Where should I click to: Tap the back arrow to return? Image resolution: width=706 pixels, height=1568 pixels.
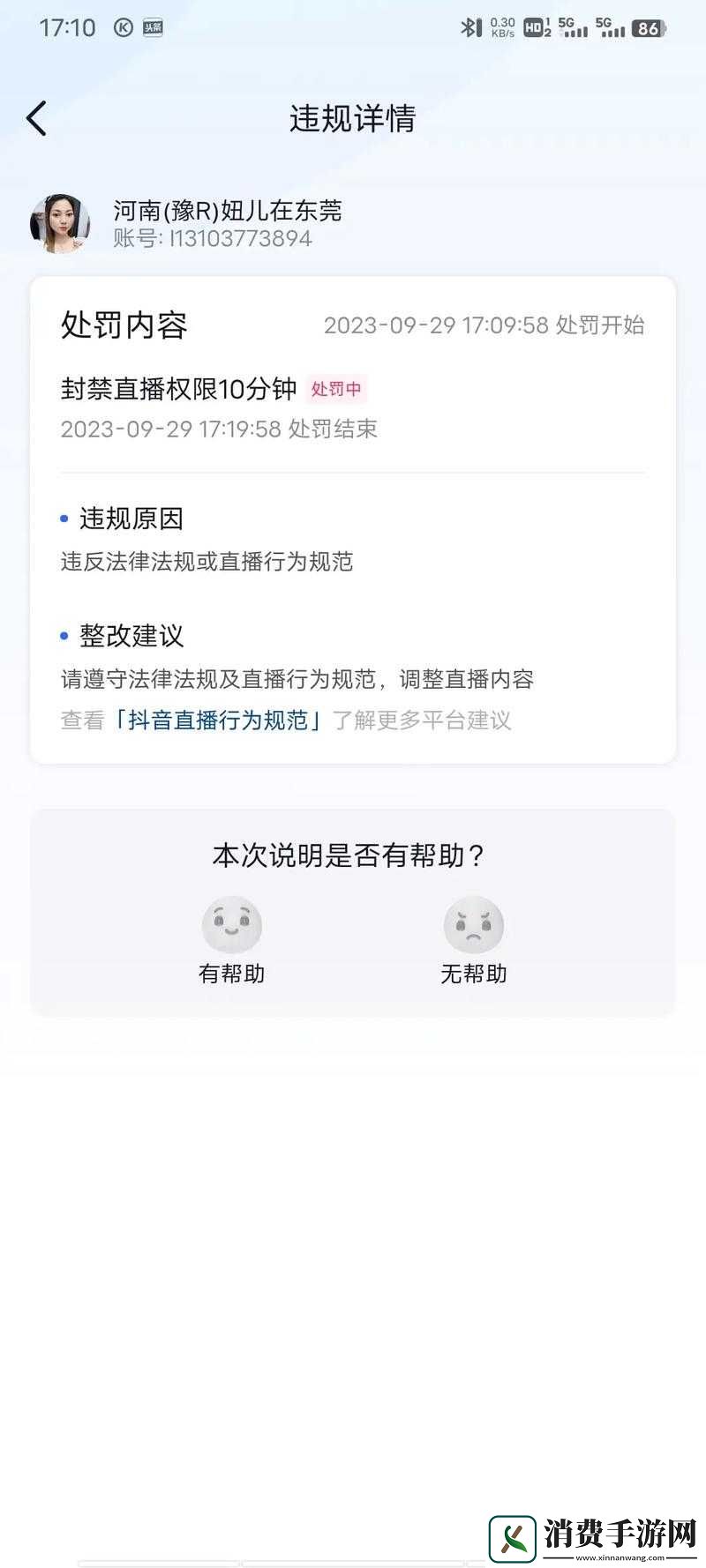[36, 116]
